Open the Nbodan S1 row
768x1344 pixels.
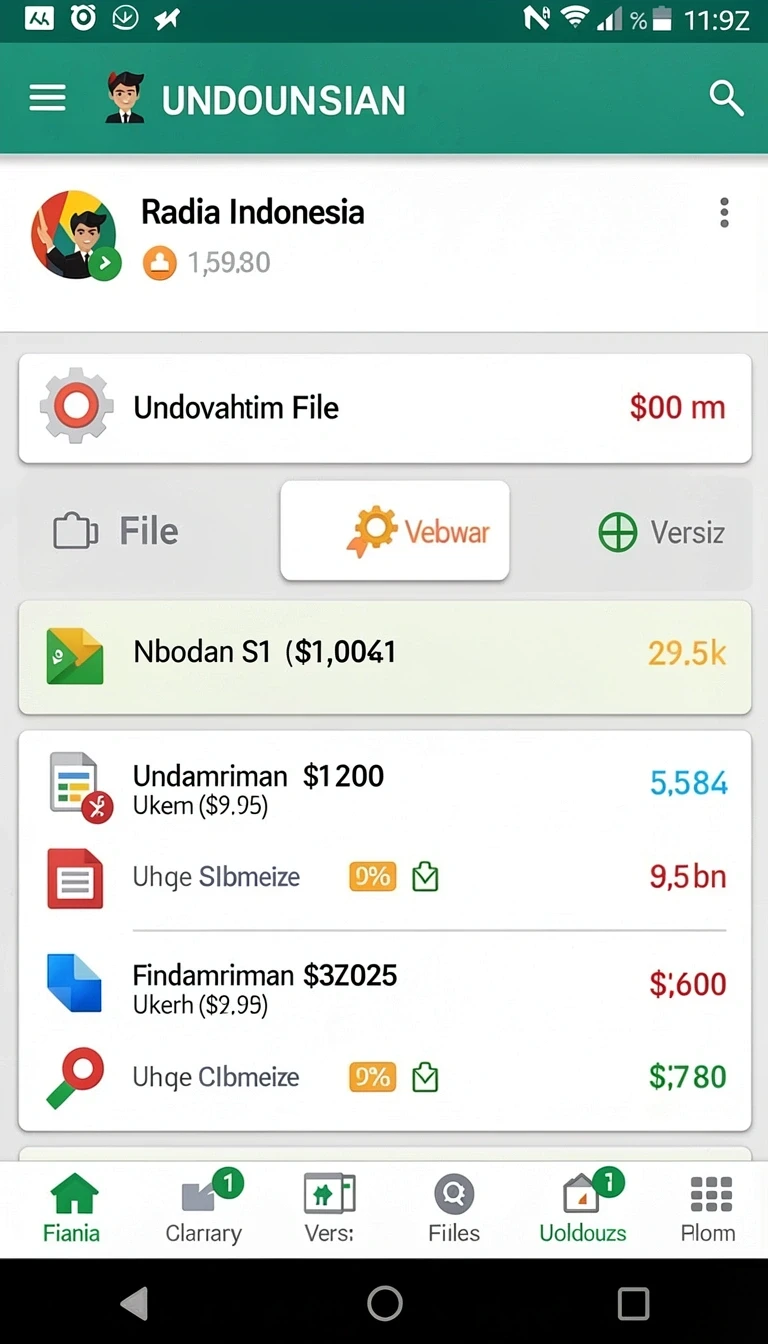tap(385, 656)
